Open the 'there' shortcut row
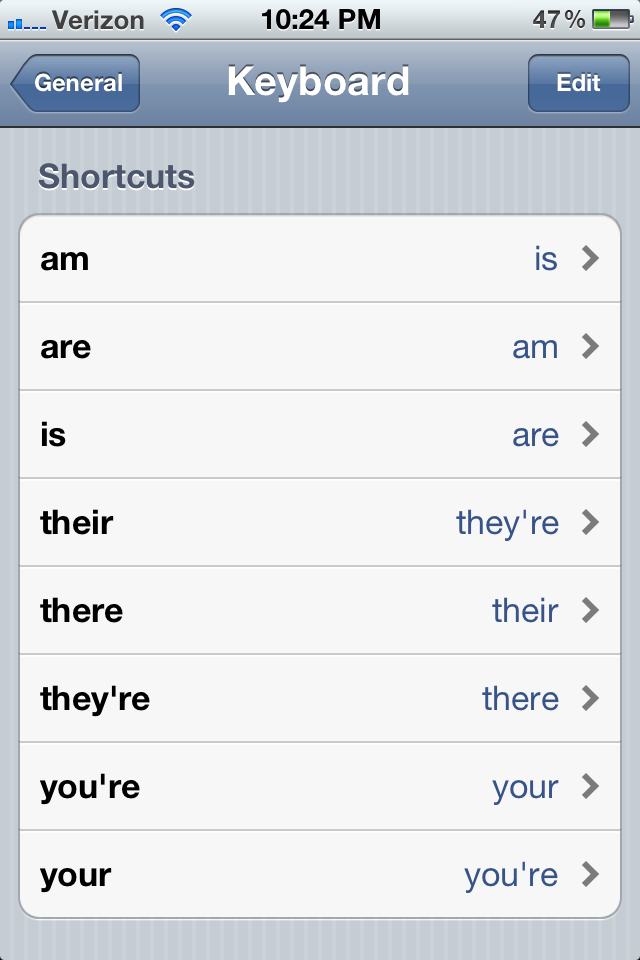Image resolution: width=640 pixels, height=960 pixels. pyautogui.click(x=320, y=611)
